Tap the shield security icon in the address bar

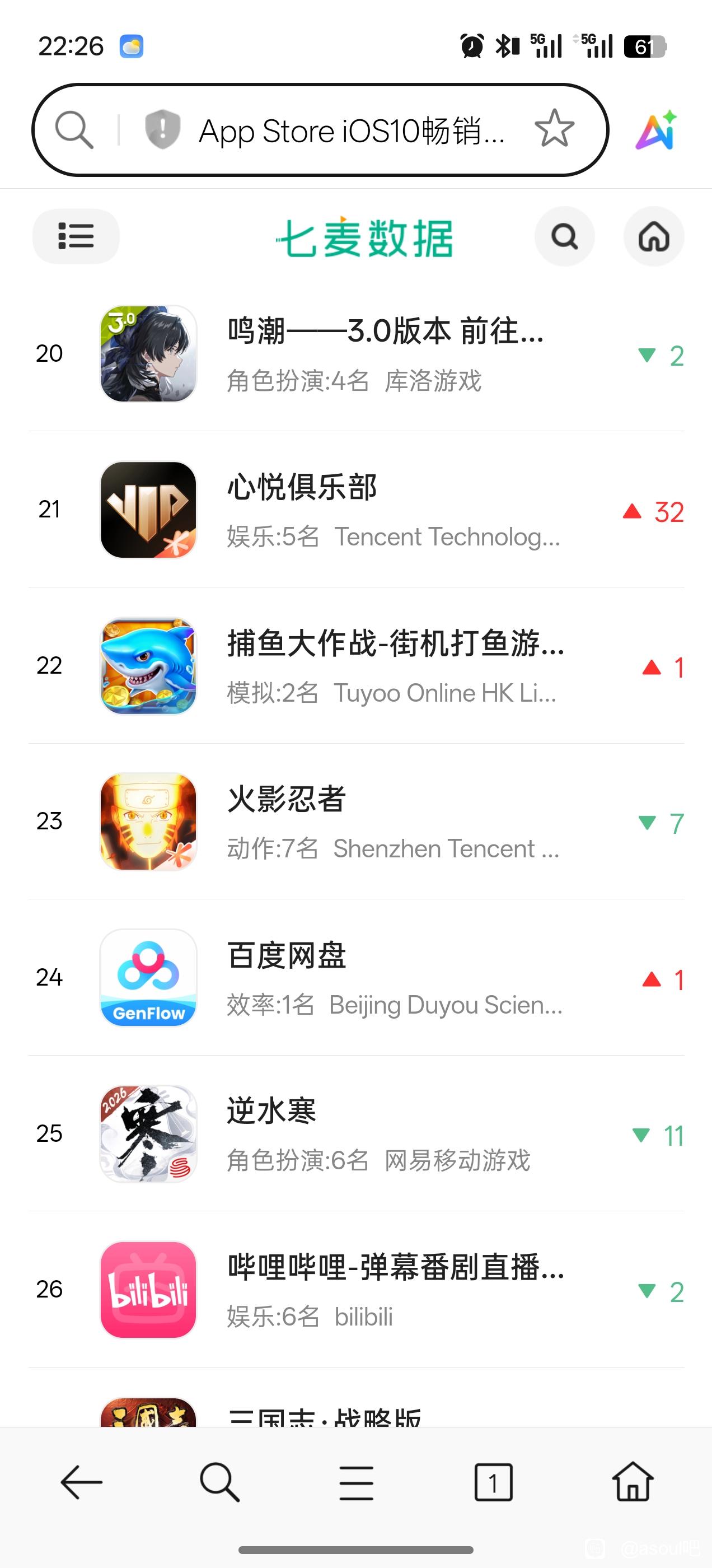click(x=162, y=130)
